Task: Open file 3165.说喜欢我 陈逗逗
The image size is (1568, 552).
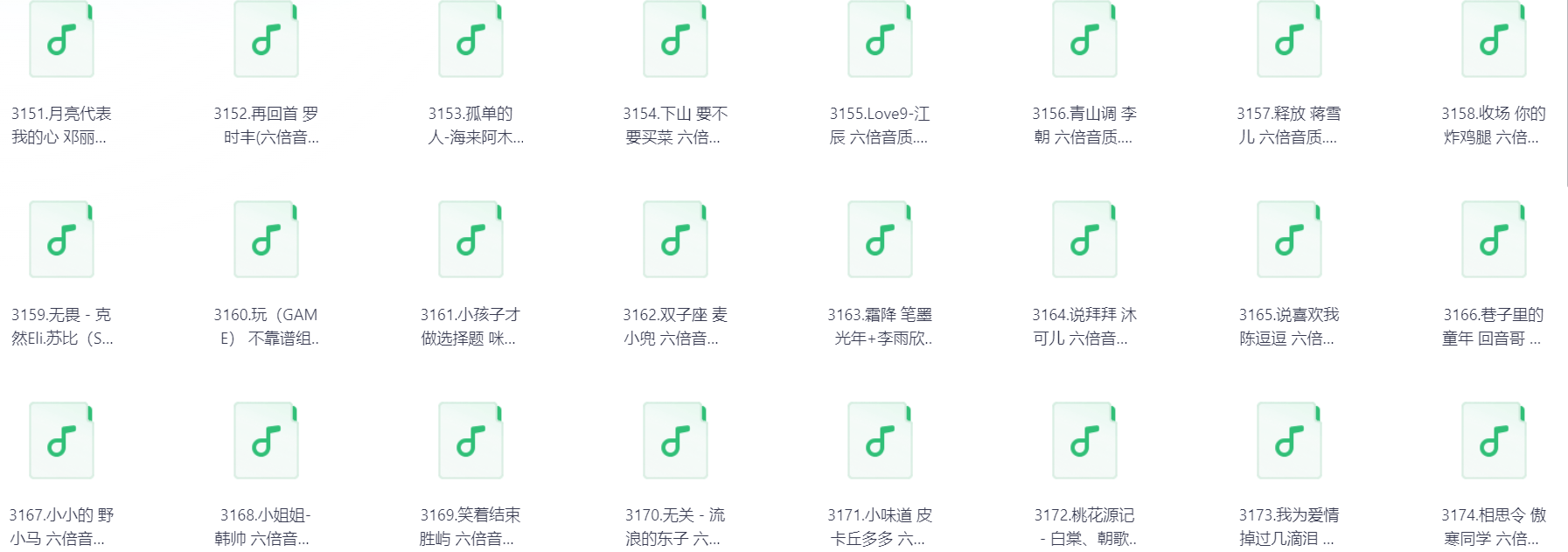Action: (1289, 241)
